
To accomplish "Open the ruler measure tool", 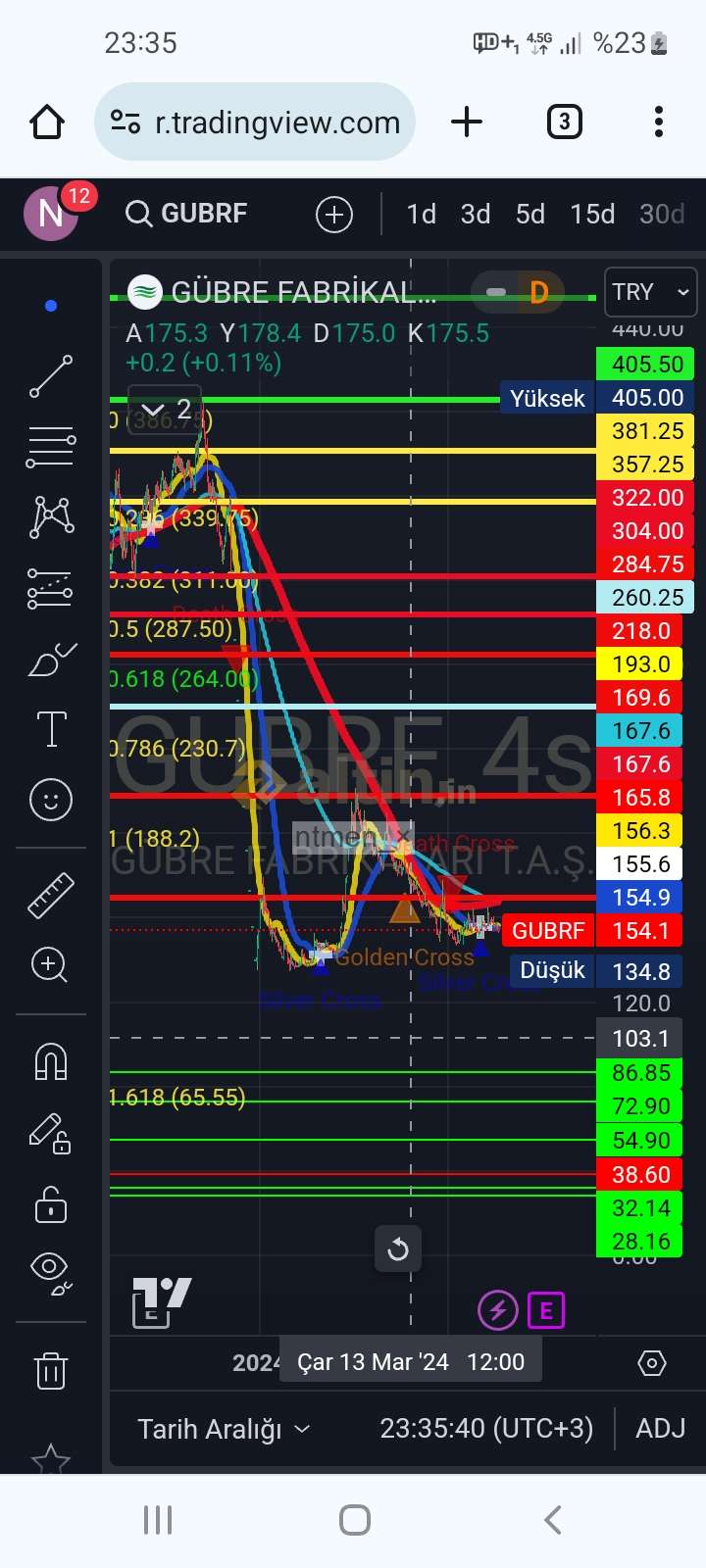I will (51, 895).
